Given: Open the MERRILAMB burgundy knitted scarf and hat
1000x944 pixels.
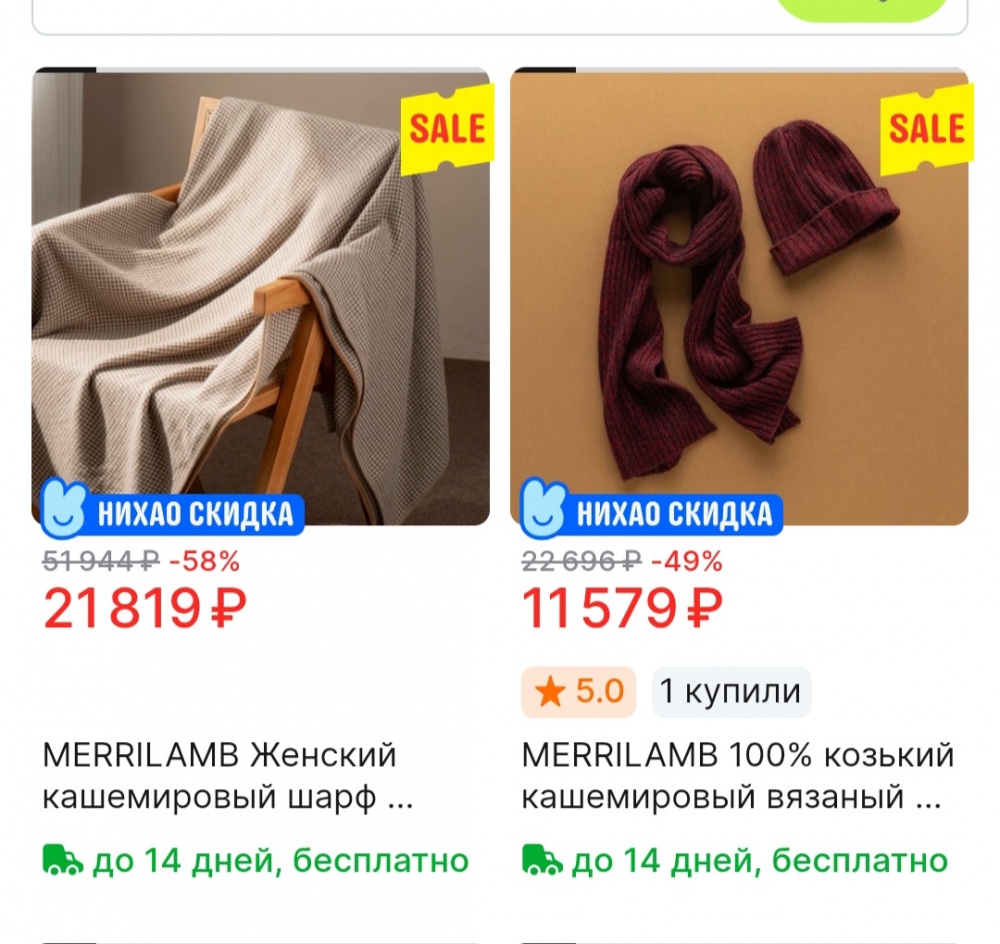Looking at the screenshot, I should 738,298.
